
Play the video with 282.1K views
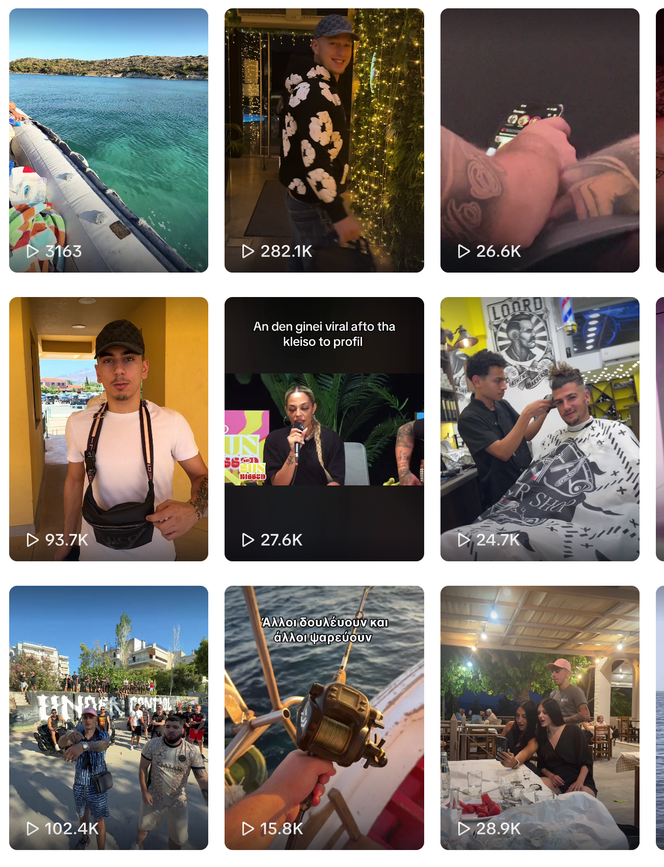(324, 140)
